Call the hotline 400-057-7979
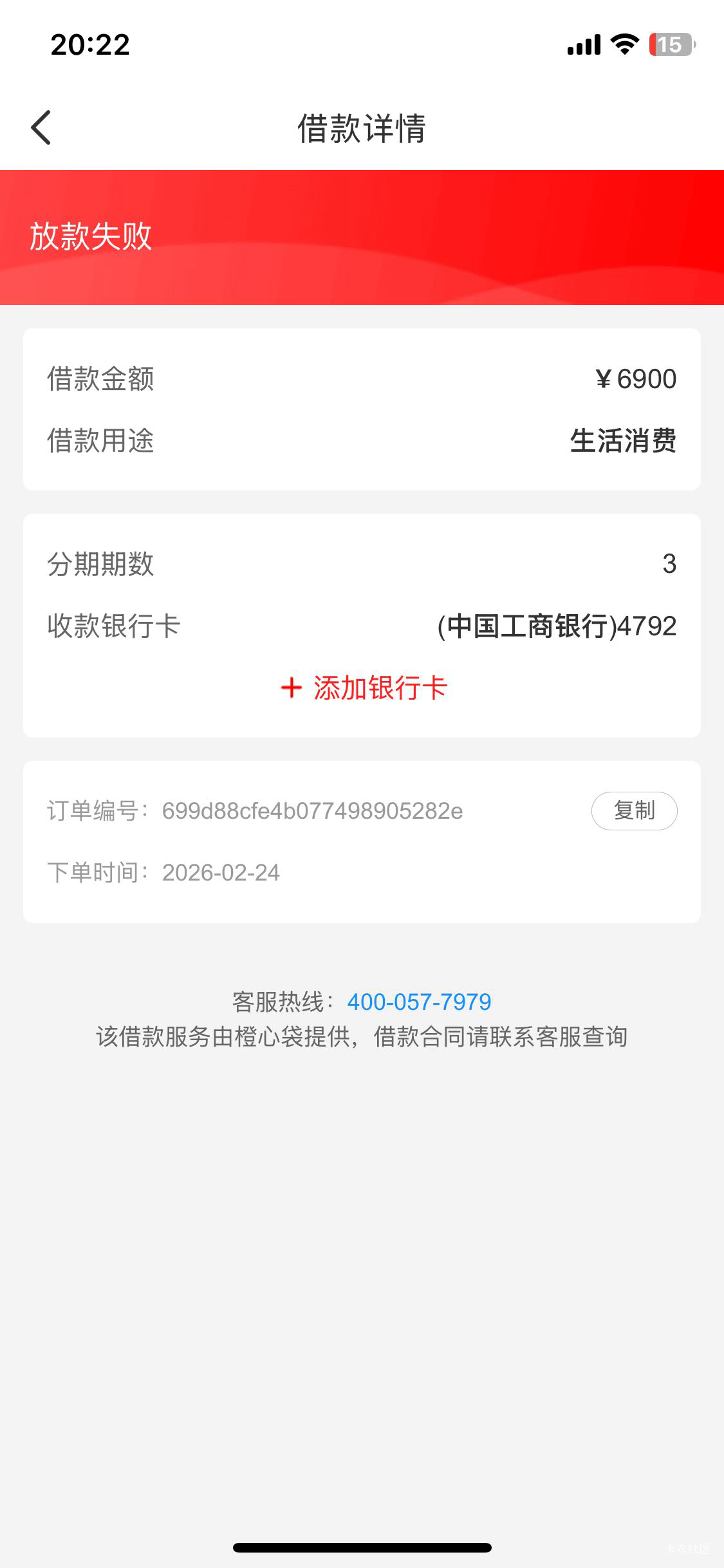This screenshot has width=724, height=1568. (419, 1002)
